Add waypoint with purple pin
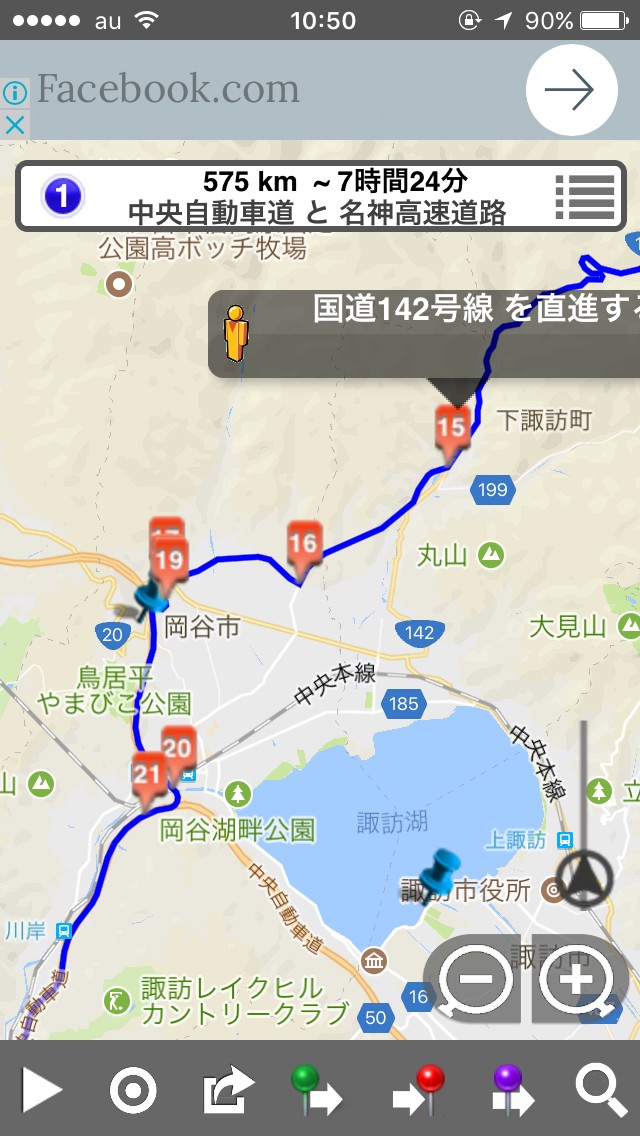Viewport: 640px width, 1136px height. tap(508, 1090)
